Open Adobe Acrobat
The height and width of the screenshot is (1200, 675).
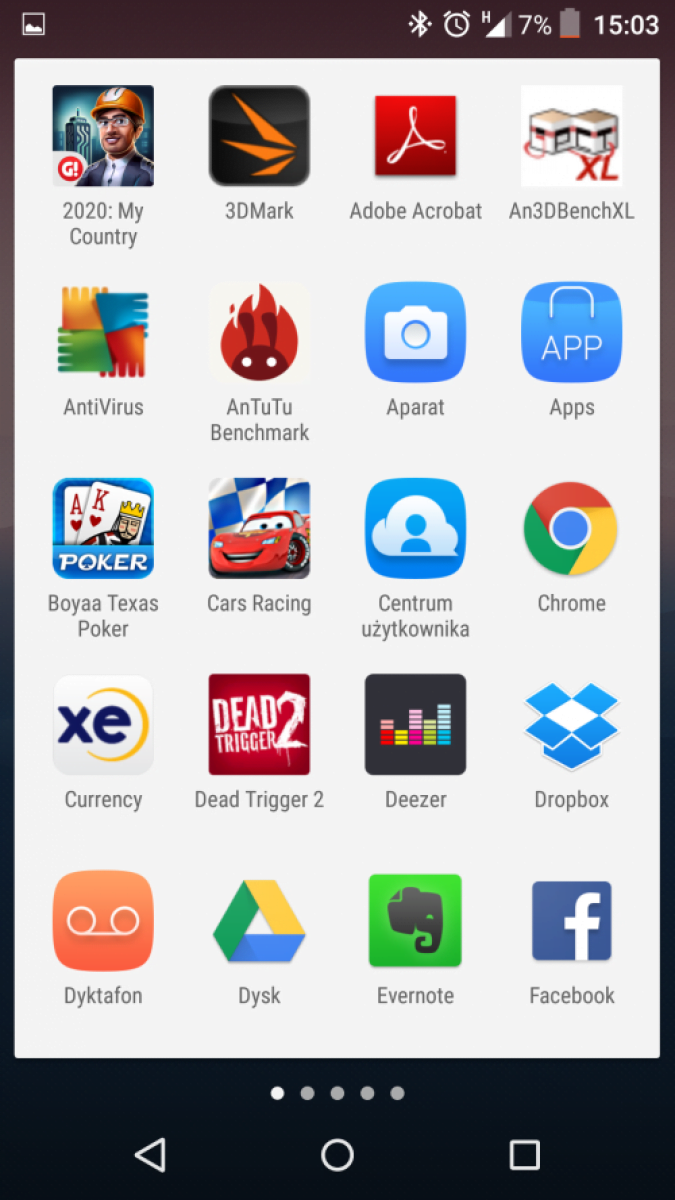point(415,136)
